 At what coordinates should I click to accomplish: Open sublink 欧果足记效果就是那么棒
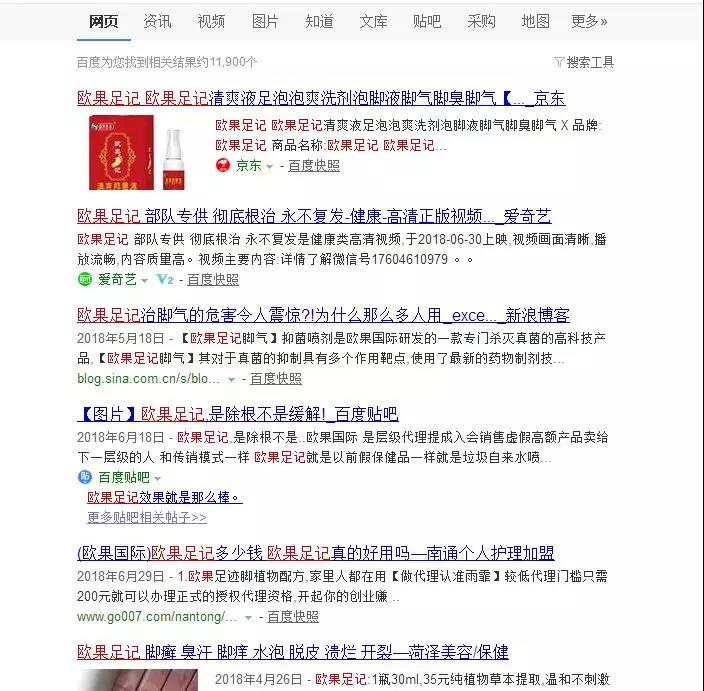[164, 497]
